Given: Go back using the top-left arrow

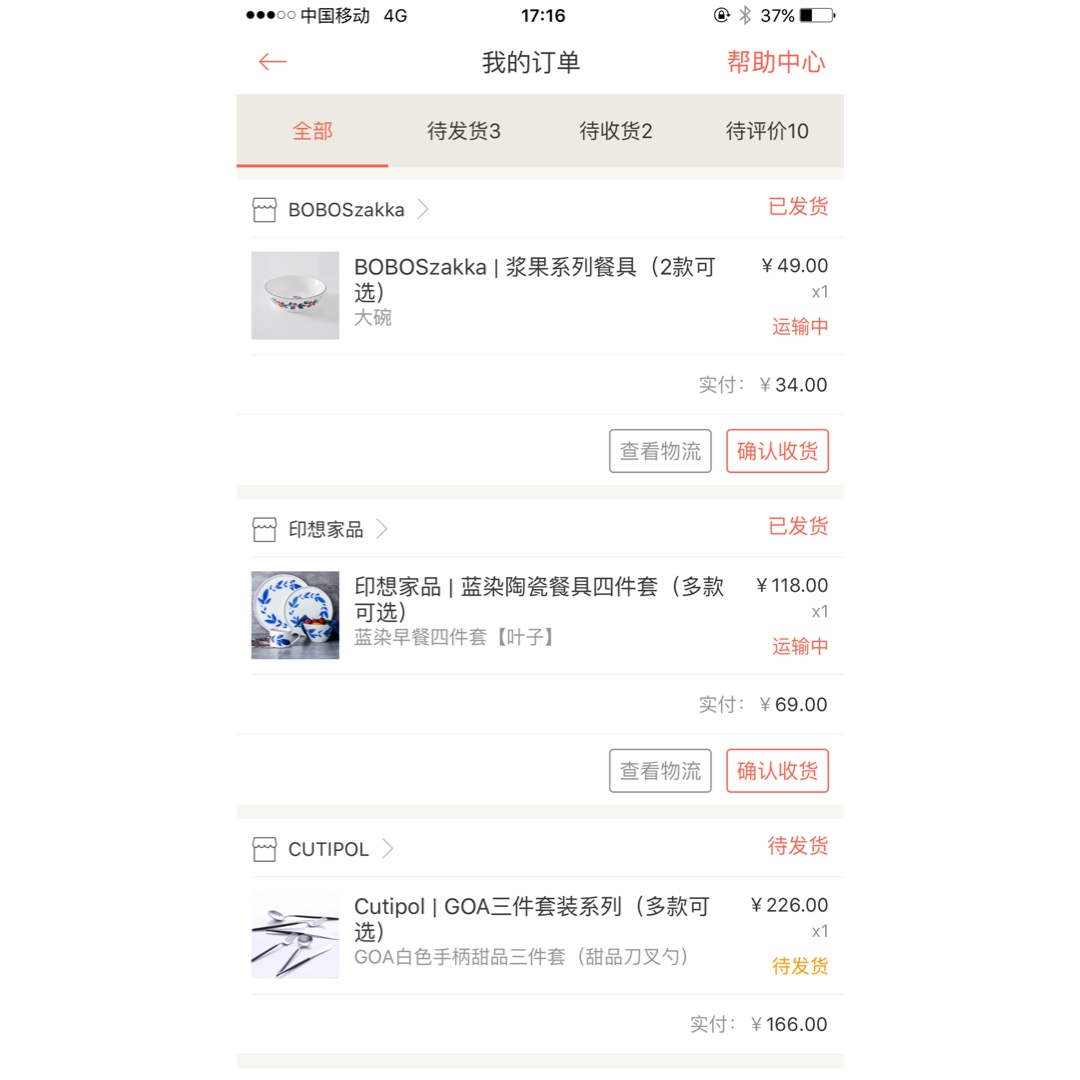Looking at the screenshot, I should [272, 62].
